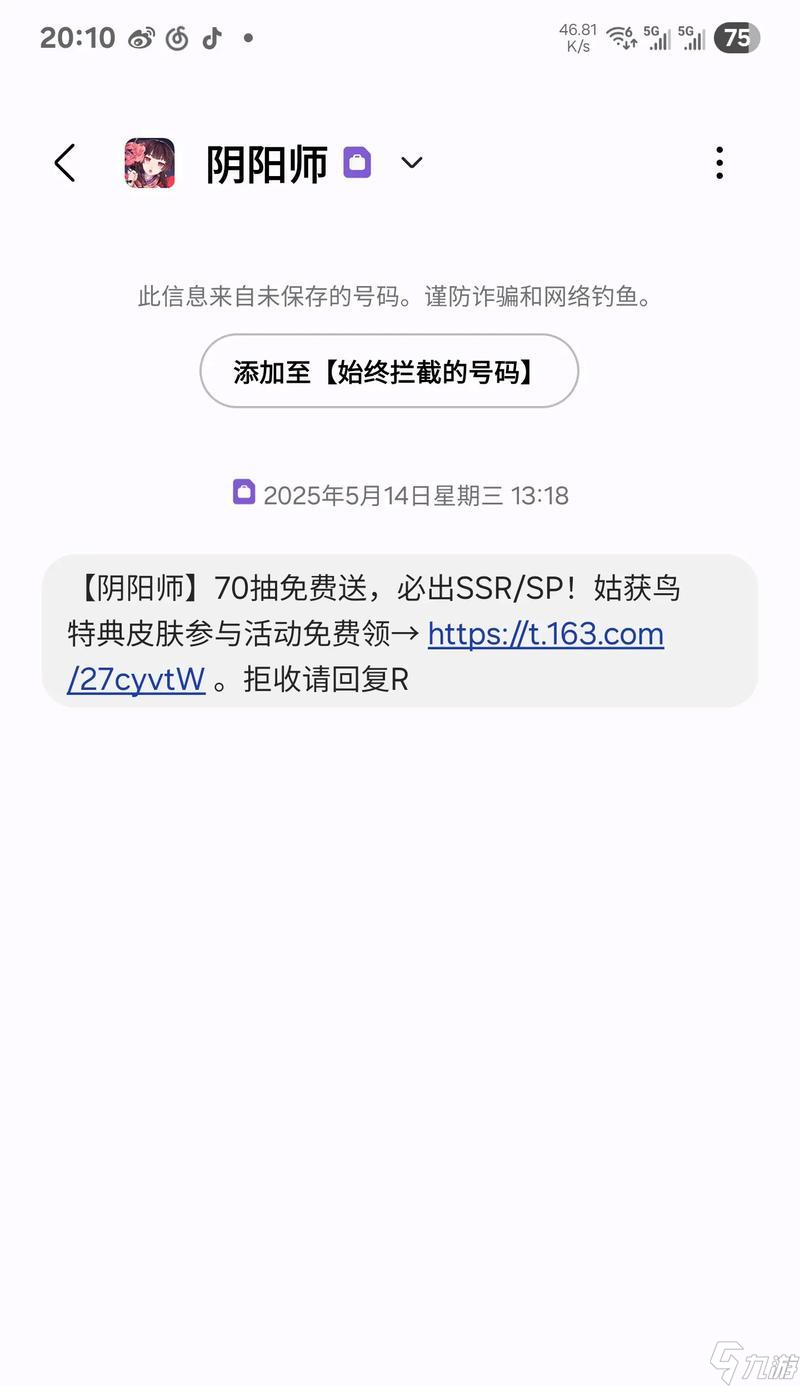Tap the 添加至【始终拦截的号码】 button

[389, 370]
